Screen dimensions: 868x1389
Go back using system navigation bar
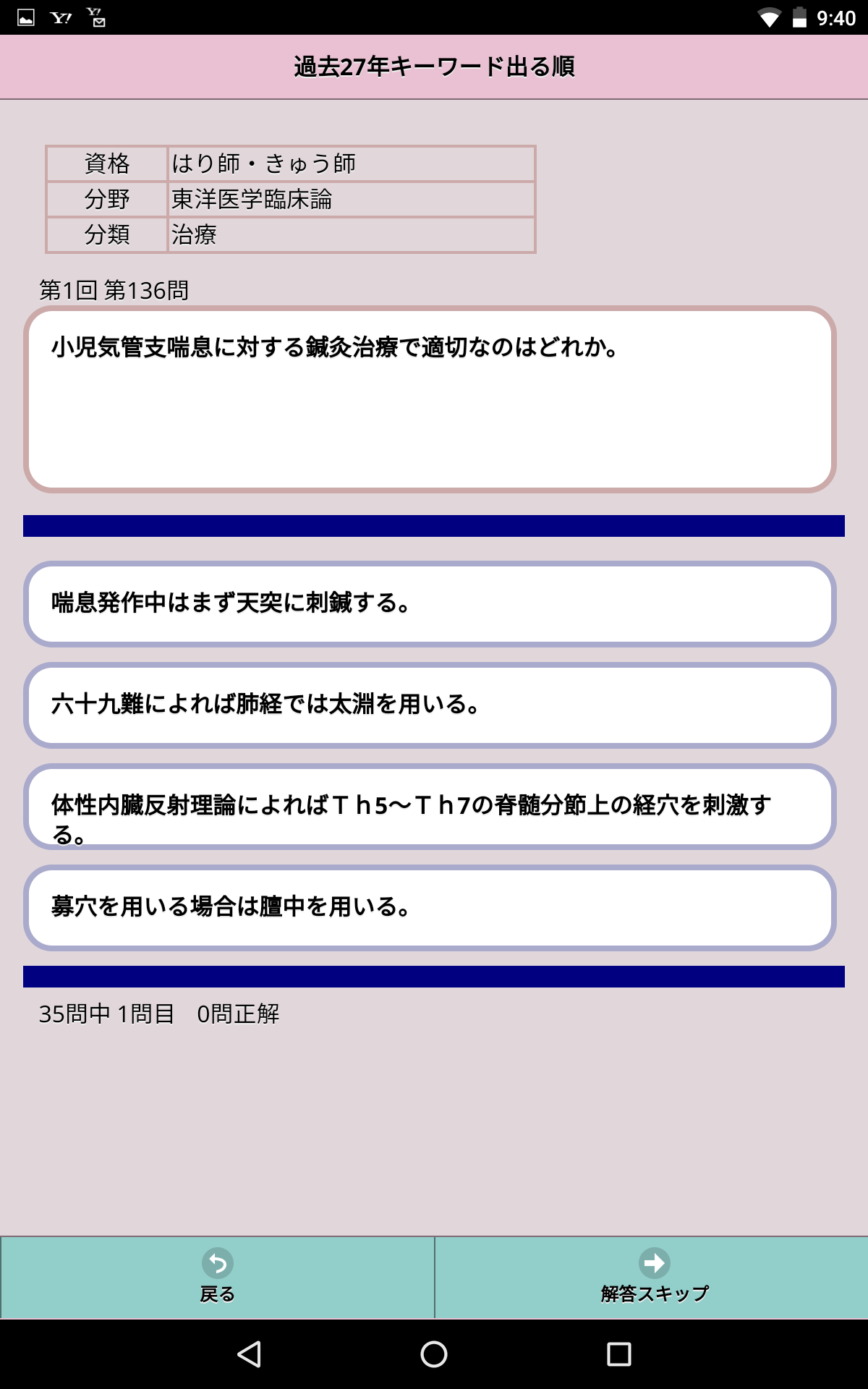pyautogui.click(x=250, y=1354)
